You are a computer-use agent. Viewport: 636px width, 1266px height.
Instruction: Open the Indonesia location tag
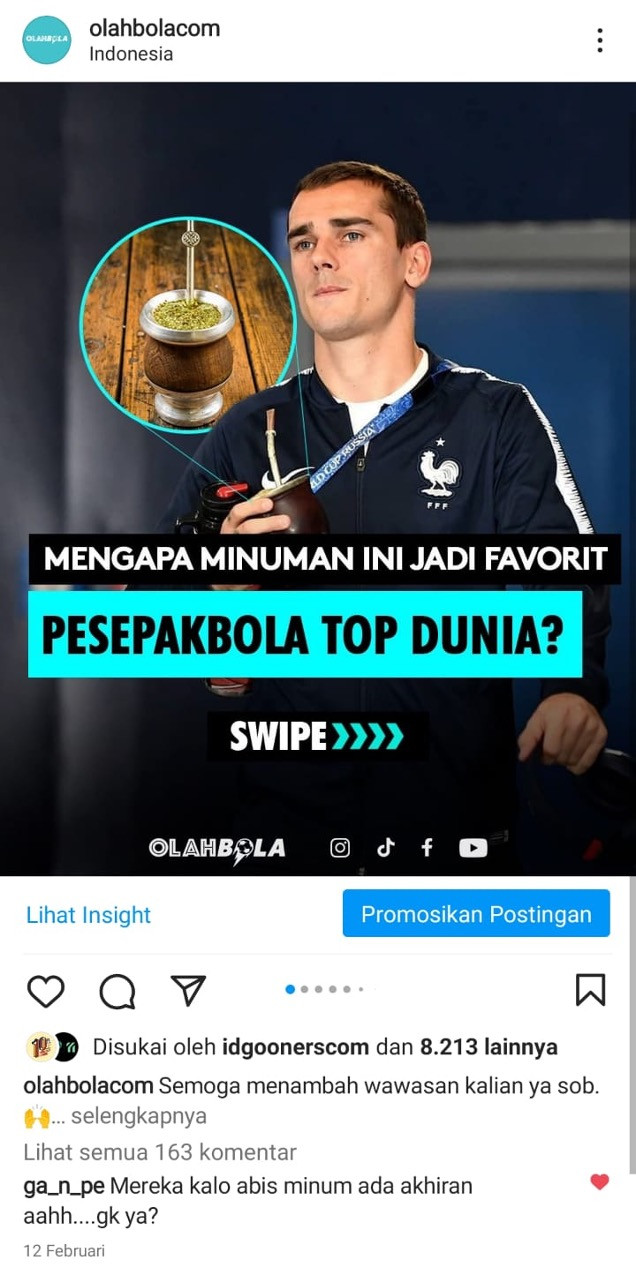131,54
